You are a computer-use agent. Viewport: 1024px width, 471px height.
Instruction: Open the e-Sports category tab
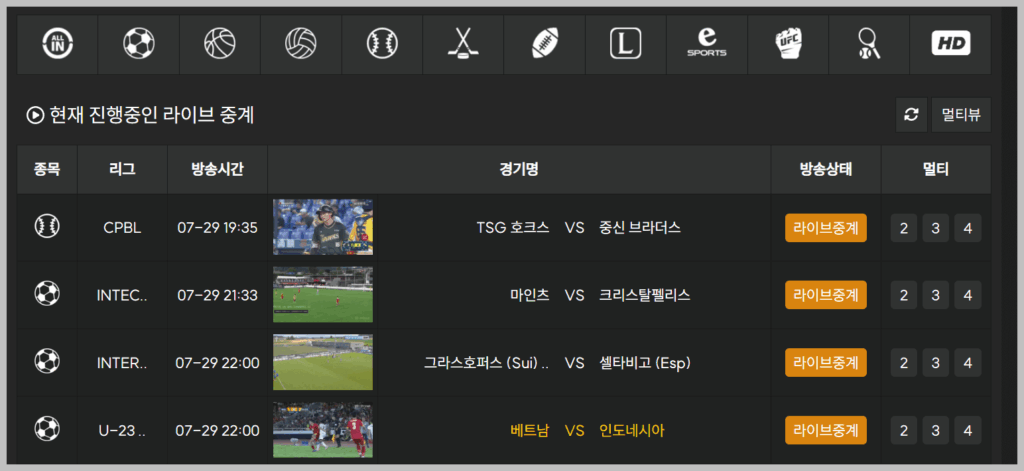[x=706, y=43]
